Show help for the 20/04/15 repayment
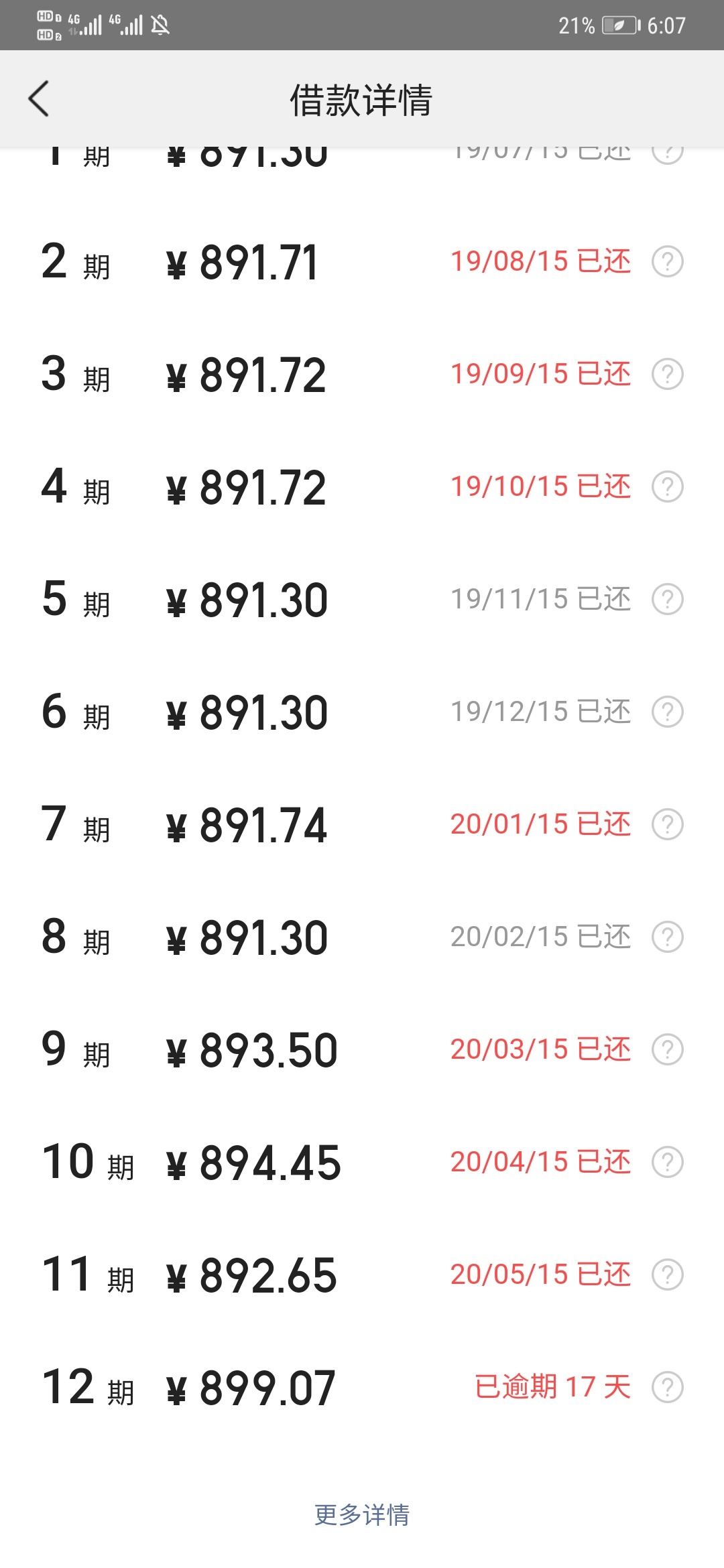Image resolution: width=724 pixels, height=1568 pixels. [x=668, y=1162]
